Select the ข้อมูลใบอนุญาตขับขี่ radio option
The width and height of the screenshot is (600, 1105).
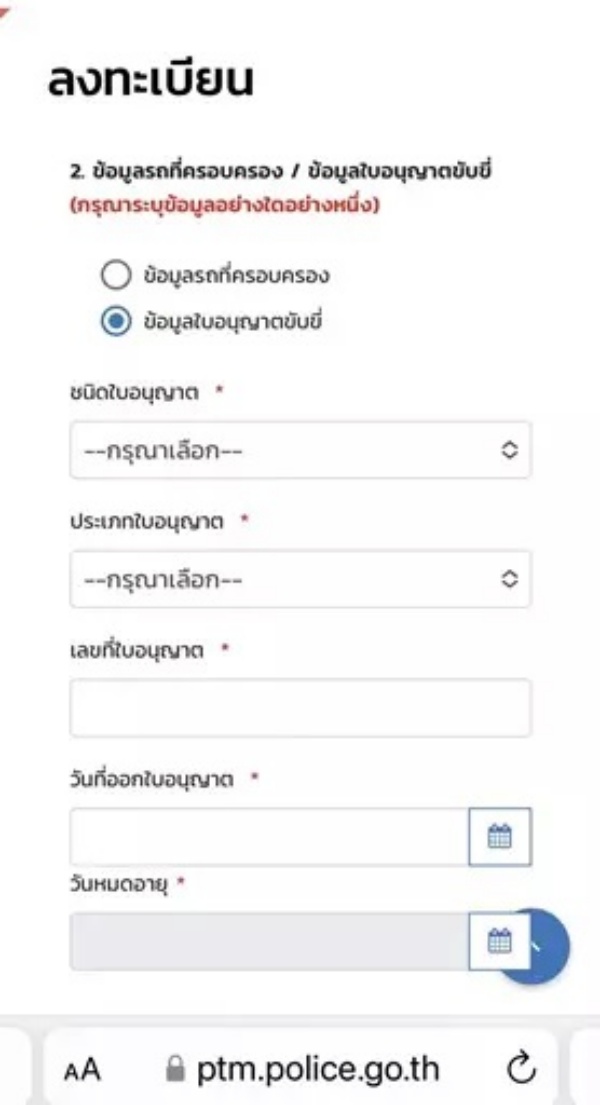coord(116,322)
